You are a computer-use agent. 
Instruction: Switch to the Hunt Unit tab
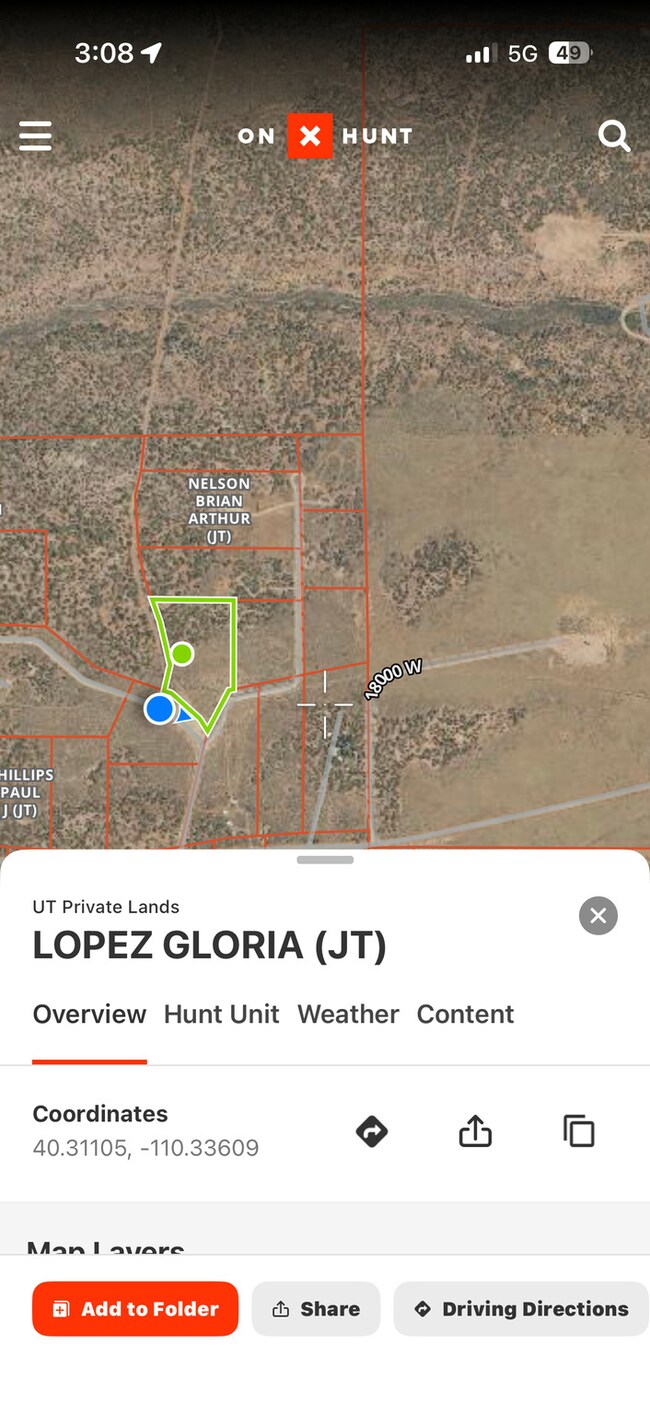(x=222, y=1014)
